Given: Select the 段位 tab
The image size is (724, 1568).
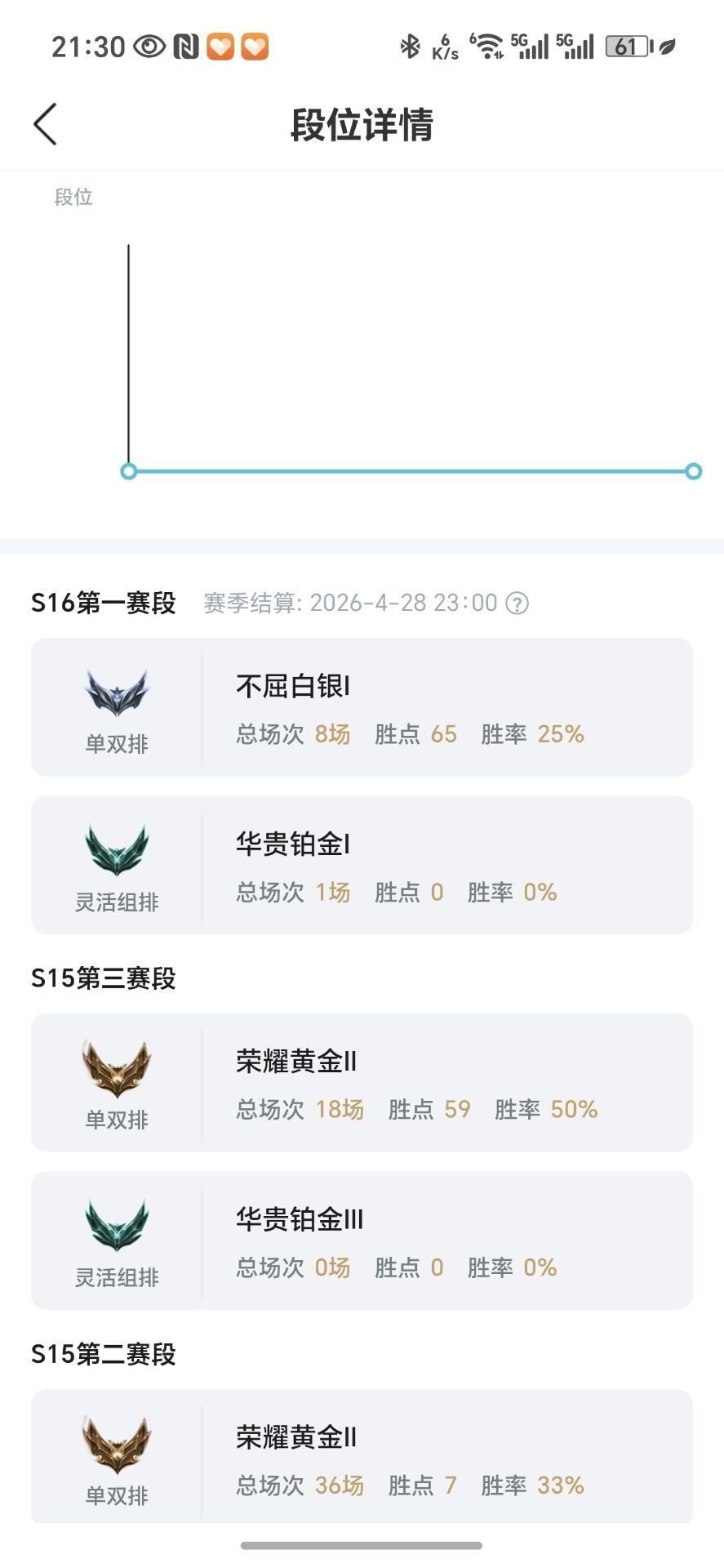Looking at the screenshot, I should (x=74, y=197).
